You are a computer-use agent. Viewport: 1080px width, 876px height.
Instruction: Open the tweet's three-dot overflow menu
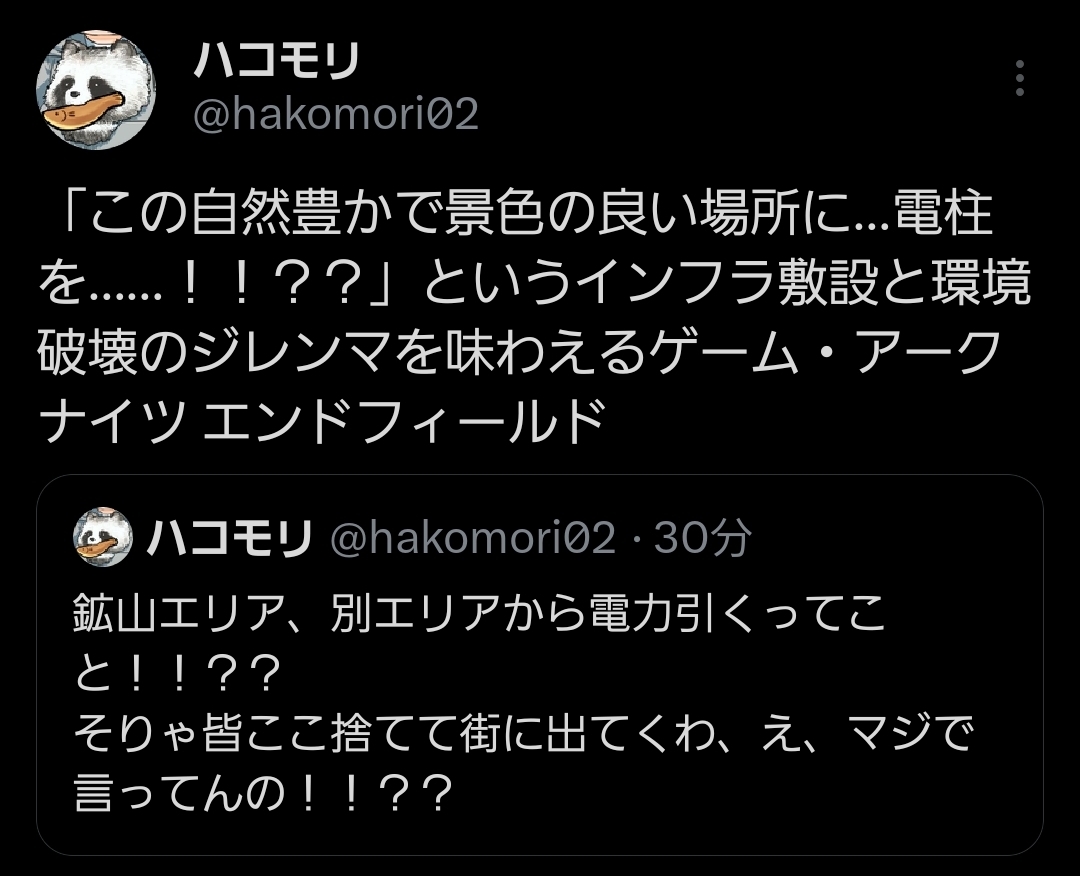coord(1019,78)
